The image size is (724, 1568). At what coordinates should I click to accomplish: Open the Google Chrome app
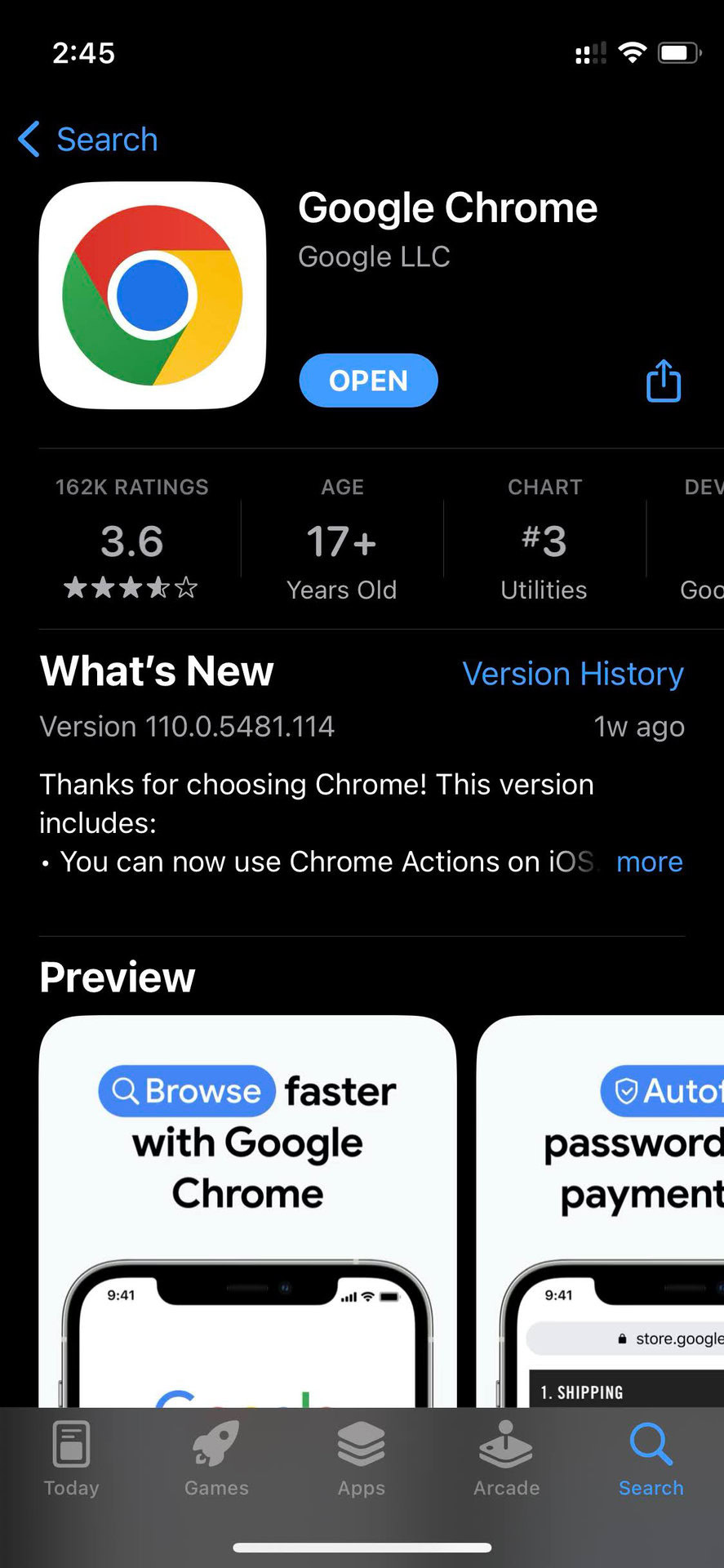pyautogui.click(x=368, y=381)
